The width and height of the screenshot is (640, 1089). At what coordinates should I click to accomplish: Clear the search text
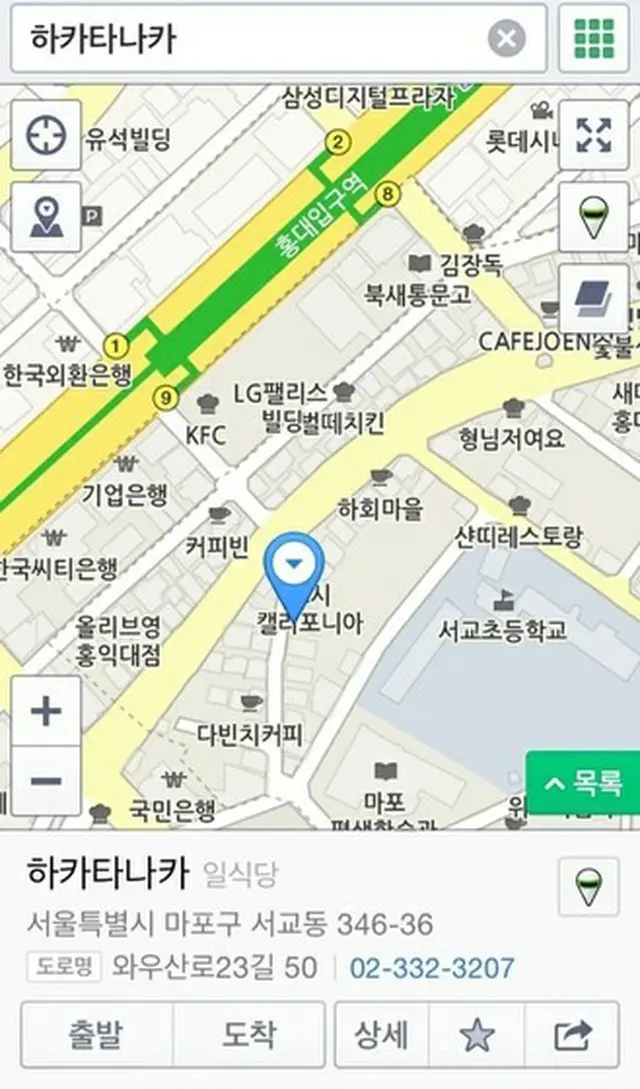click(x=507, y=39)
